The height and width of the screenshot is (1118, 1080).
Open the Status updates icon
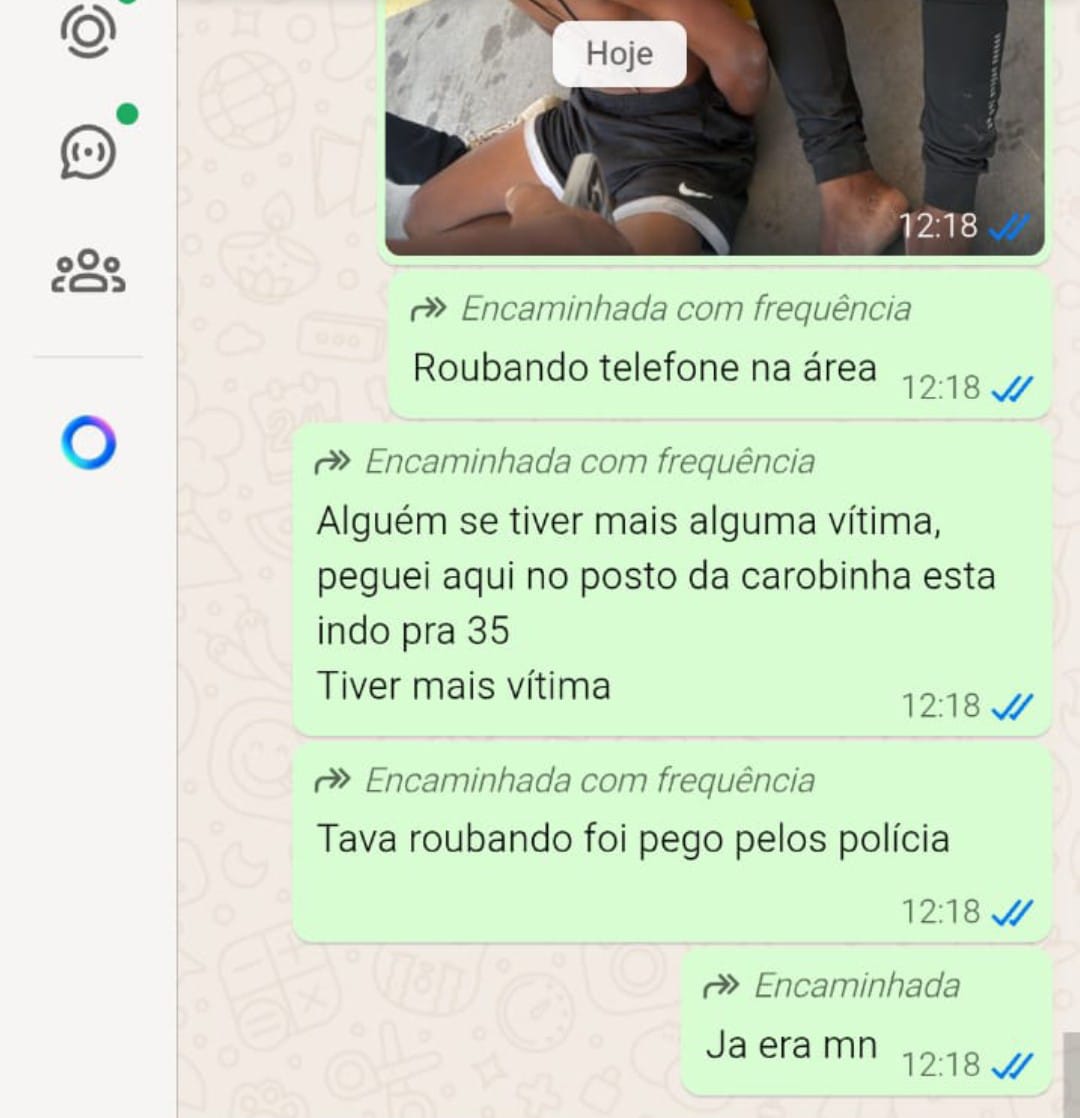coord(88,30)
